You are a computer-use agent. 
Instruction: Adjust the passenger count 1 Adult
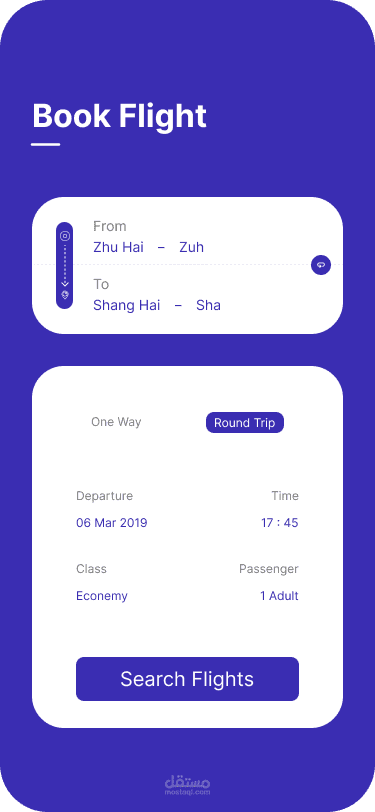click(279, 596)
